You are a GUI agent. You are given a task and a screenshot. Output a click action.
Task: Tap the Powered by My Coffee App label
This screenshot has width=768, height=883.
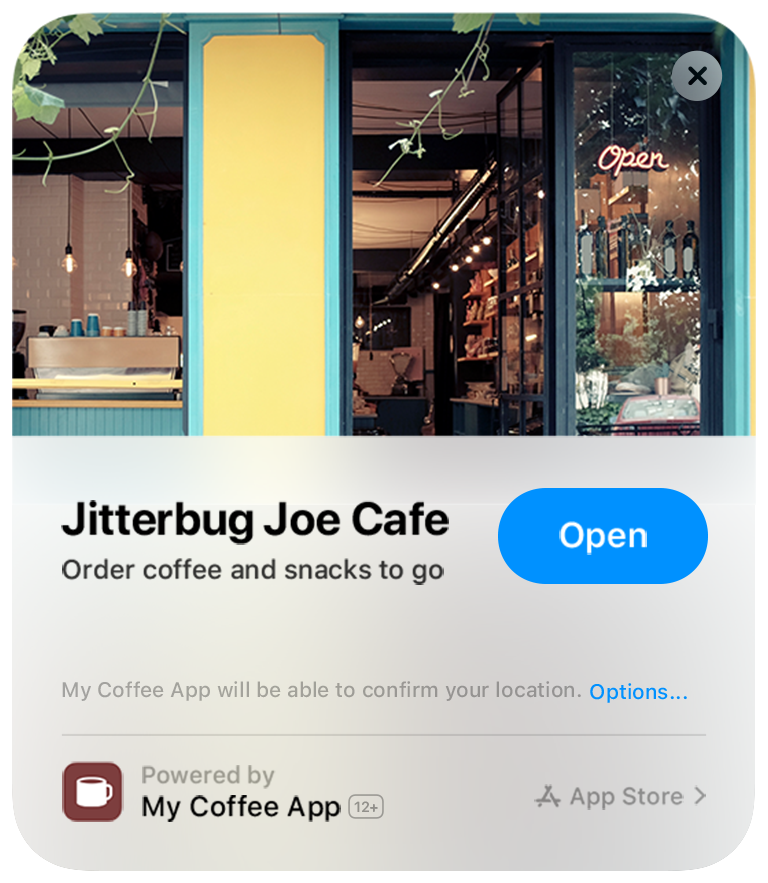[x=240, y=790]
